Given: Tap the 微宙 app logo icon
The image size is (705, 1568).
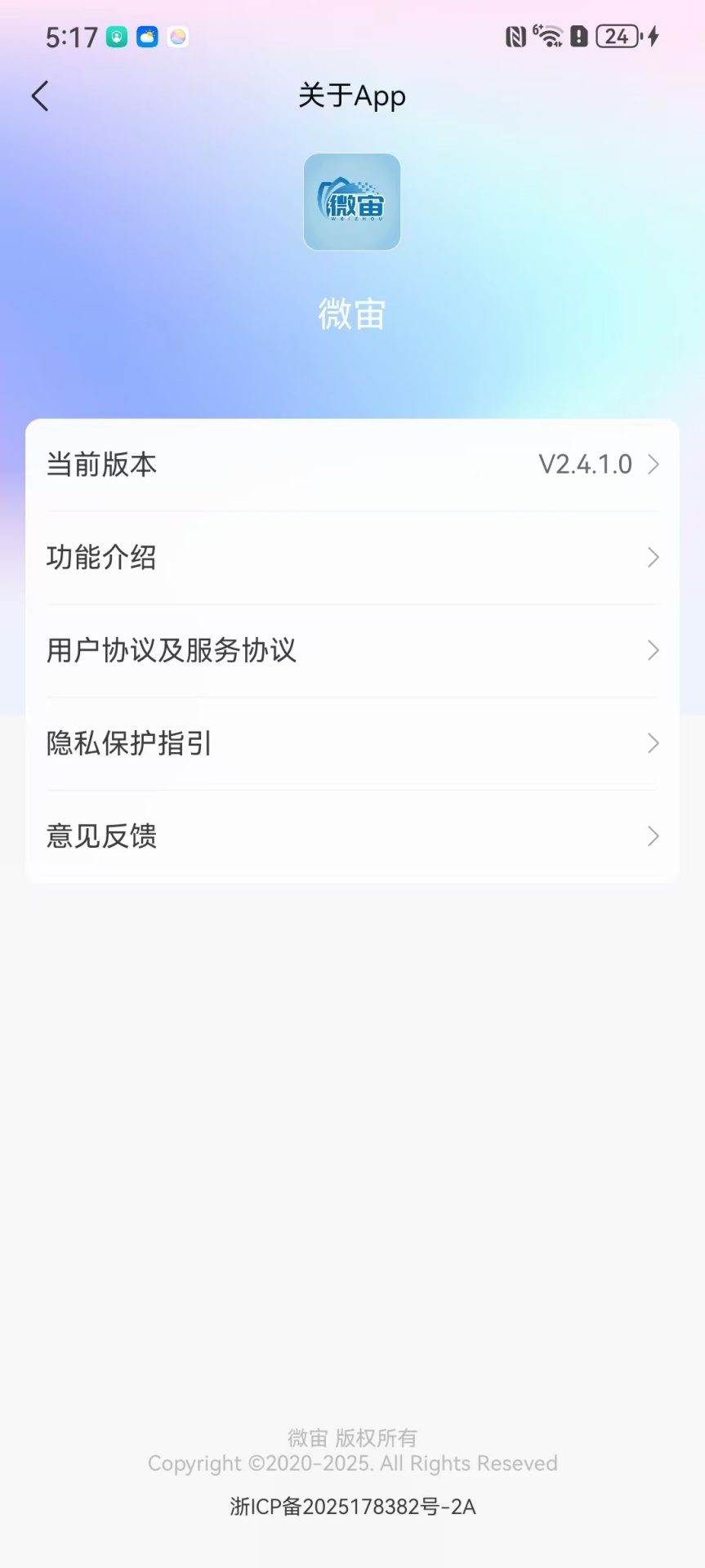Looking at the screenshot, I should [x=352, y=201].
